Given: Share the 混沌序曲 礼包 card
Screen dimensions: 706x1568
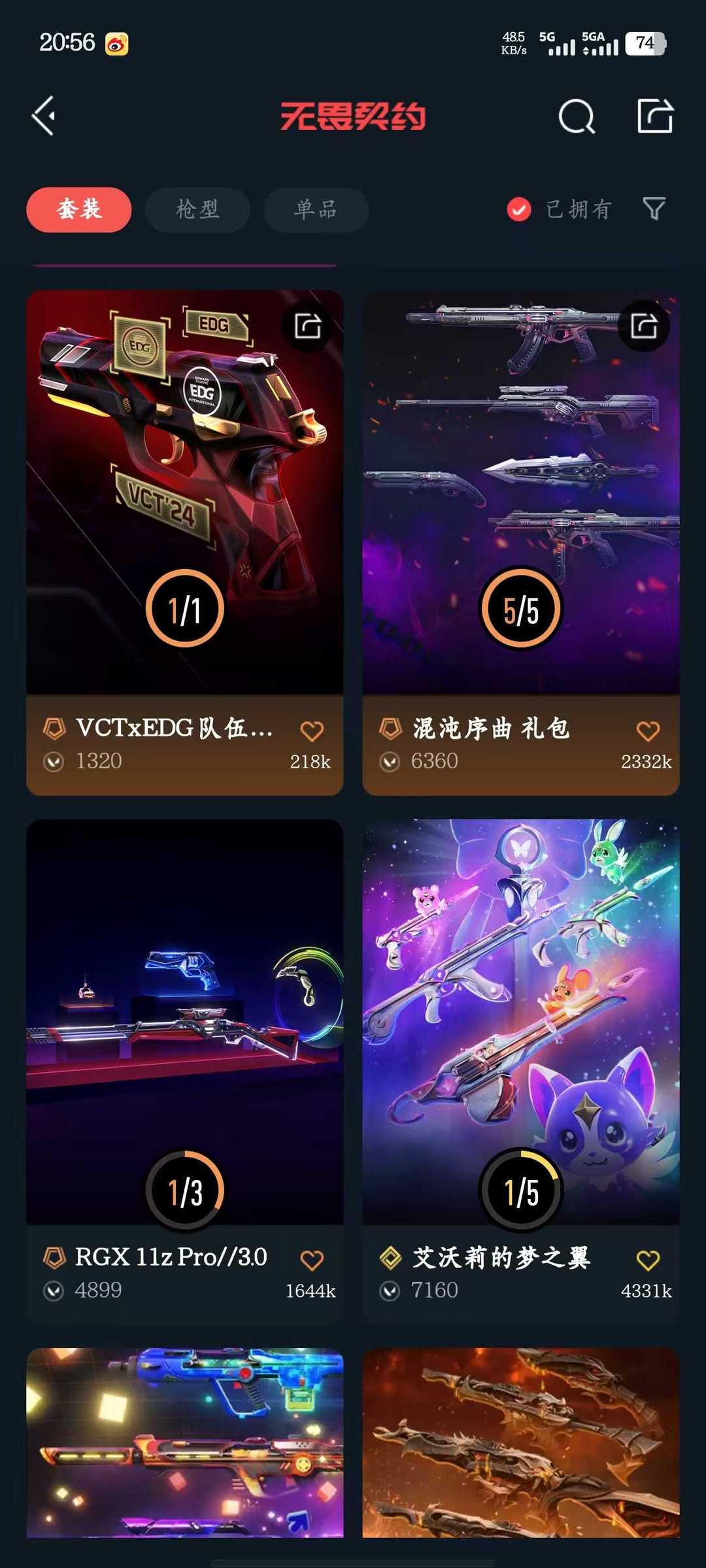Looking at the screenshot, I should coord(644,325).
